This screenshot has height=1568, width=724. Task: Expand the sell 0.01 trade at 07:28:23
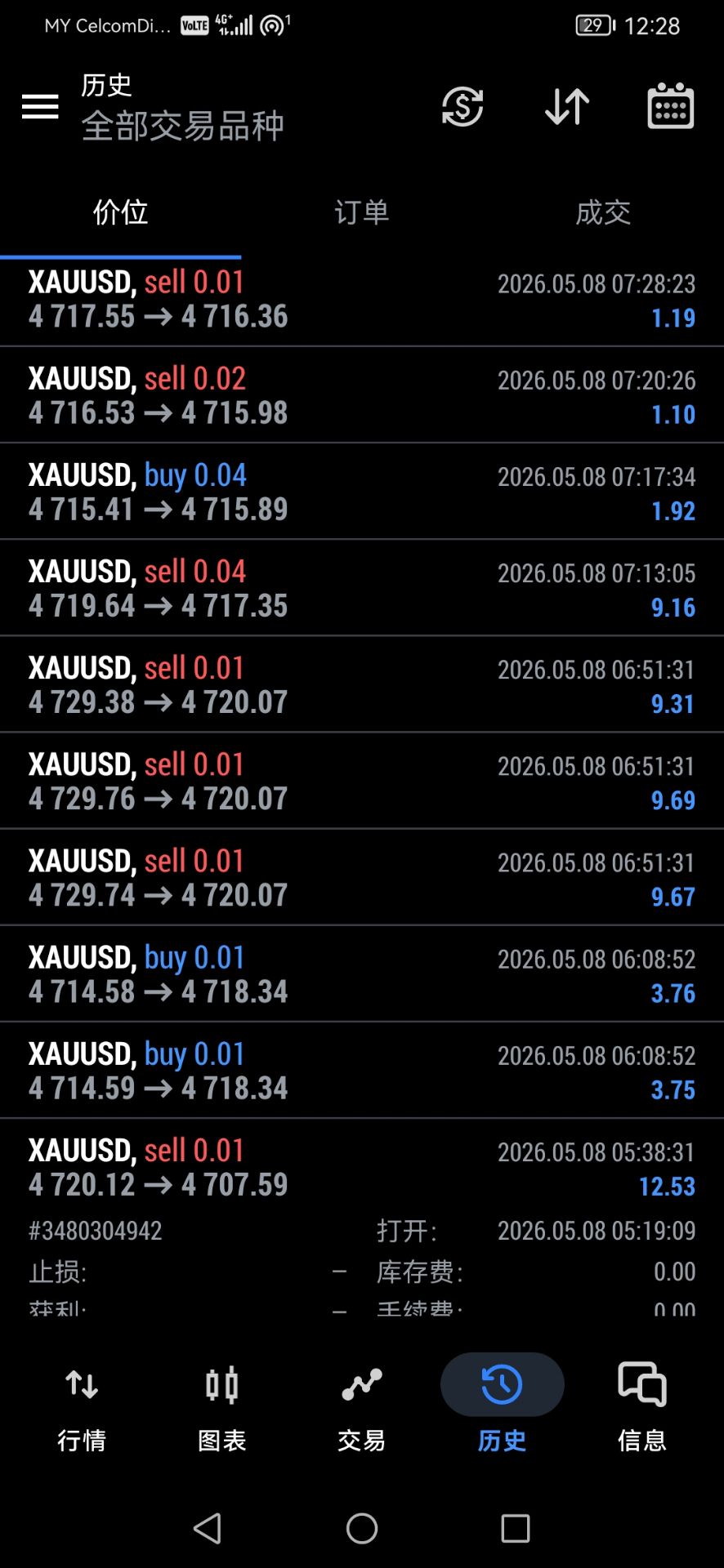pos(362,300)
